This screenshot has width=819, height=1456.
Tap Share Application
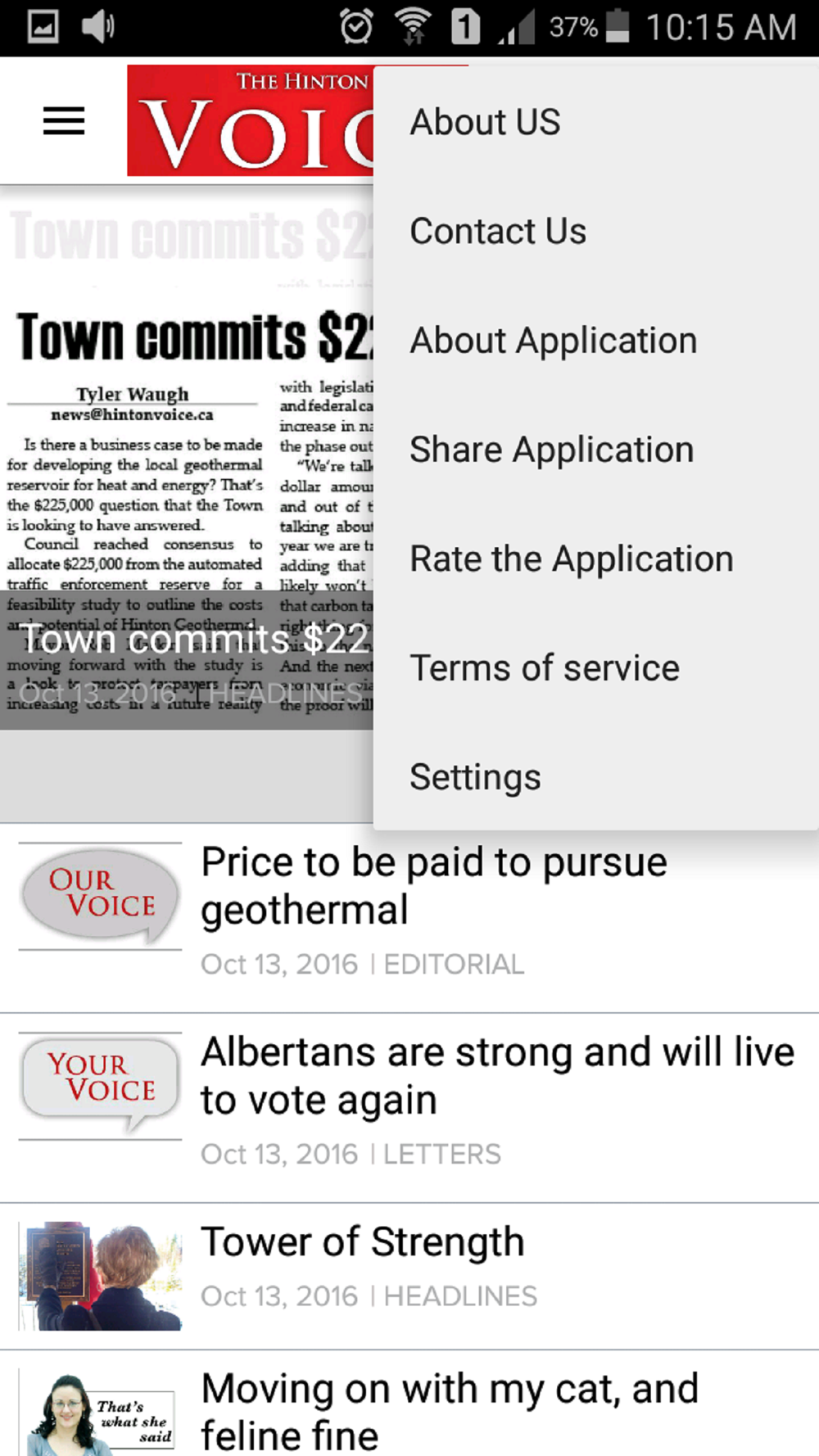pyautogui.click(x=595, y=450)
